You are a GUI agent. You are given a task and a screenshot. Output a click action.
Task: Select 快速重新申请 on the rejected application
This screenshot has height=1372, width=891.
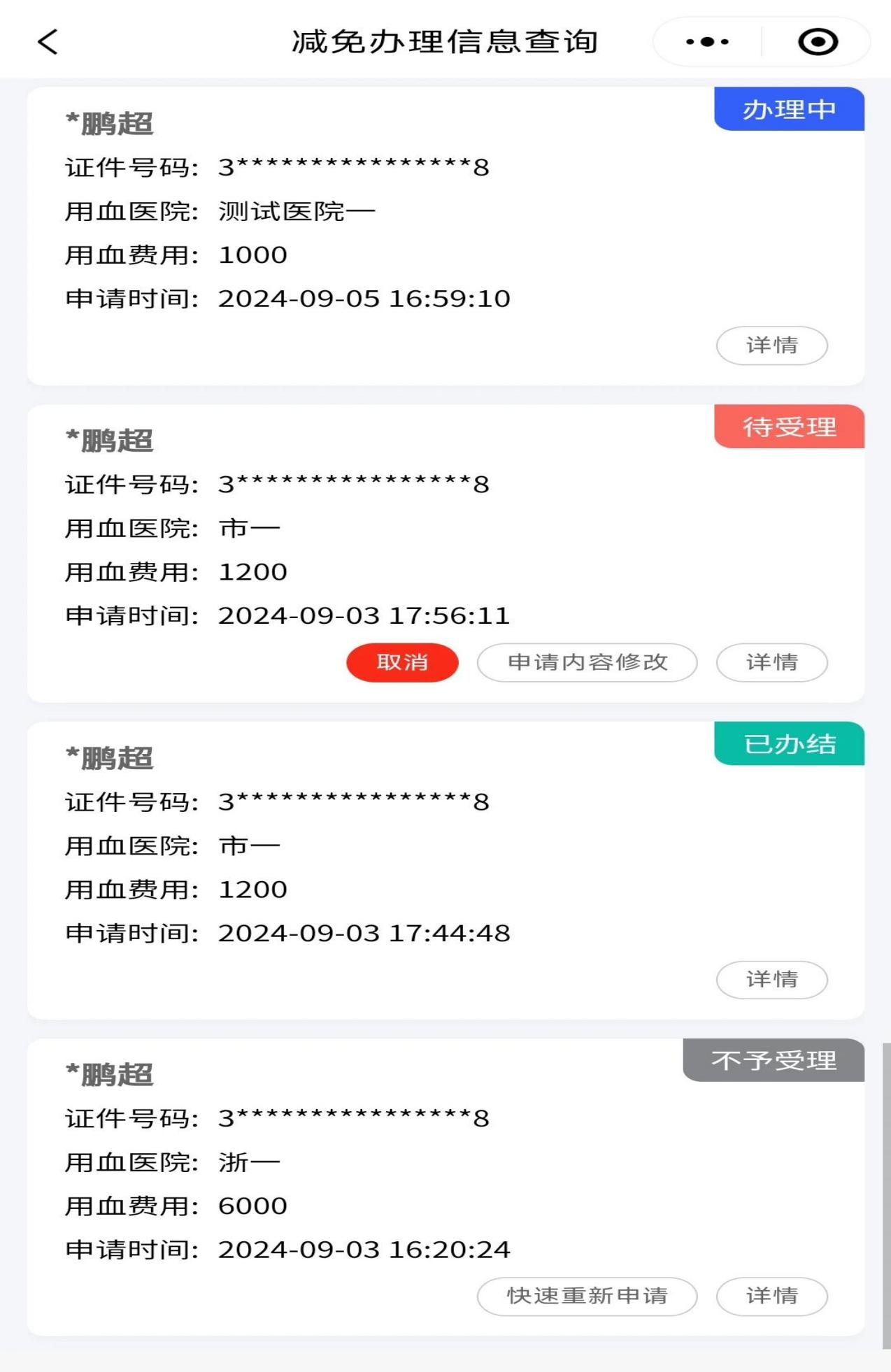(x=587, y=1296)
